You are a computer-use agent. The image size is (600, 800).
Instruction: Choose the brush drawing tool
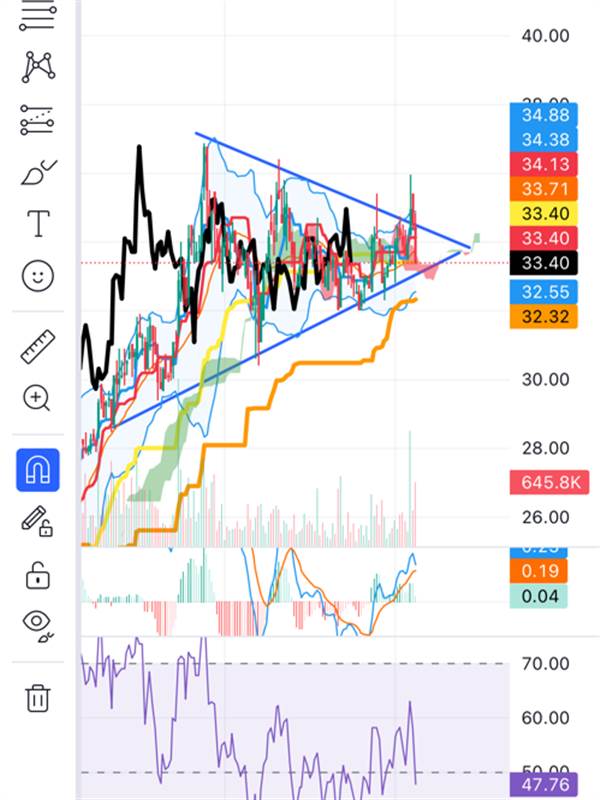point(38,173)
